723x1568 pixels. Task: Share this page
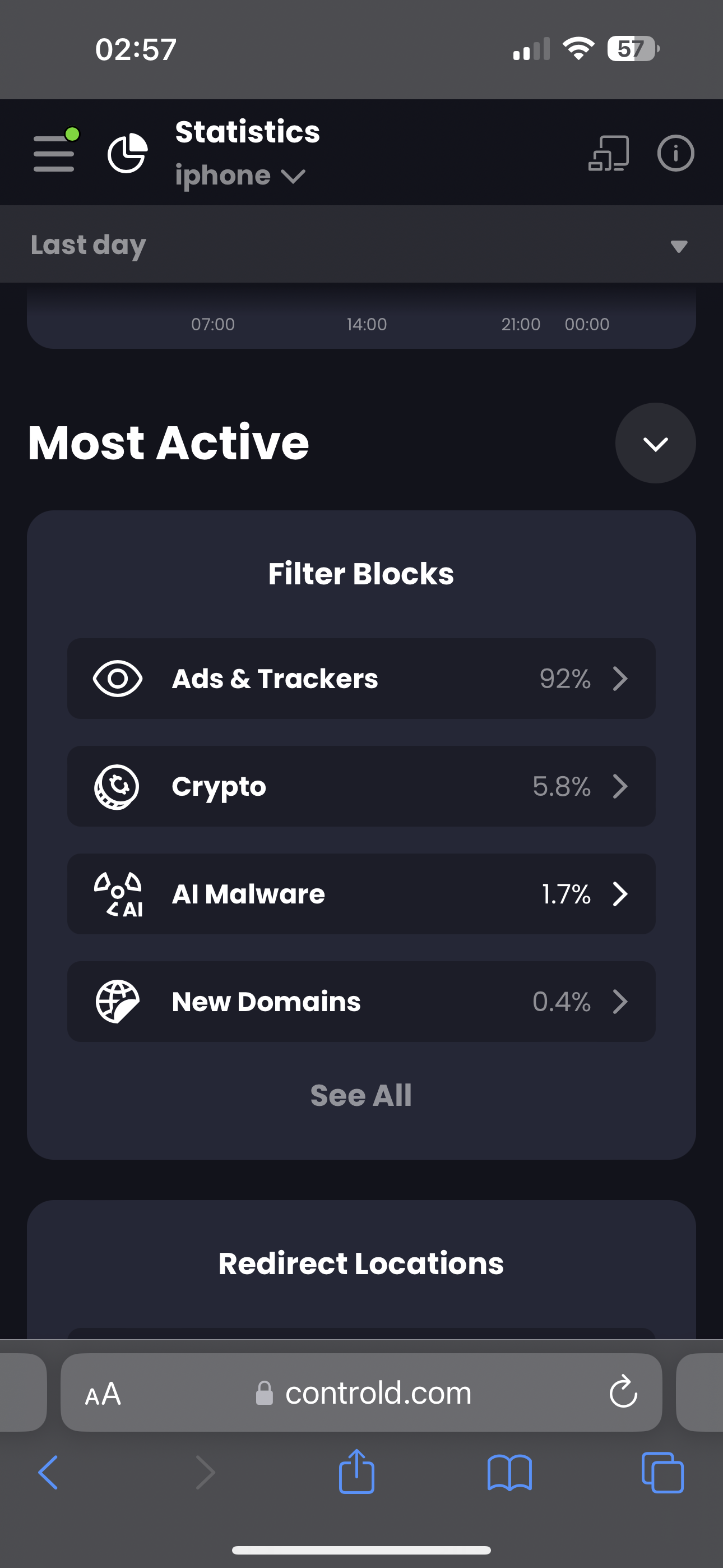356,1472
